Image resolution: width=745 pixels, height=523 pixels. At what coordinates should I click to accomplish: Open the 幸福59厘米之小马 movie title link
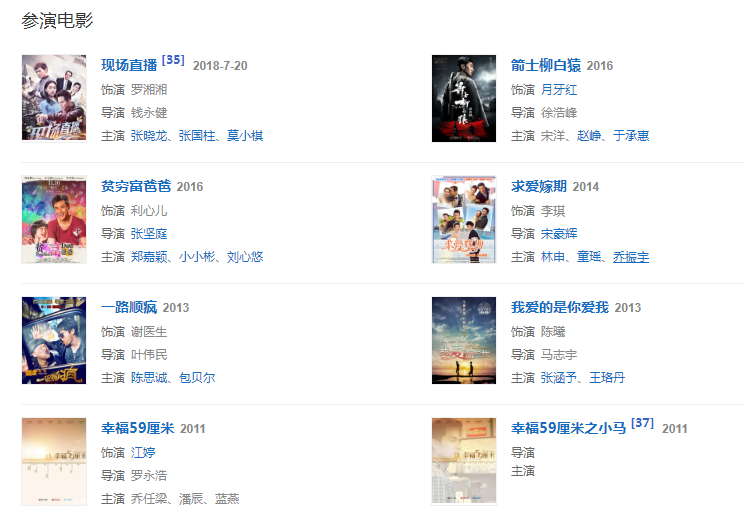point(568,428)
